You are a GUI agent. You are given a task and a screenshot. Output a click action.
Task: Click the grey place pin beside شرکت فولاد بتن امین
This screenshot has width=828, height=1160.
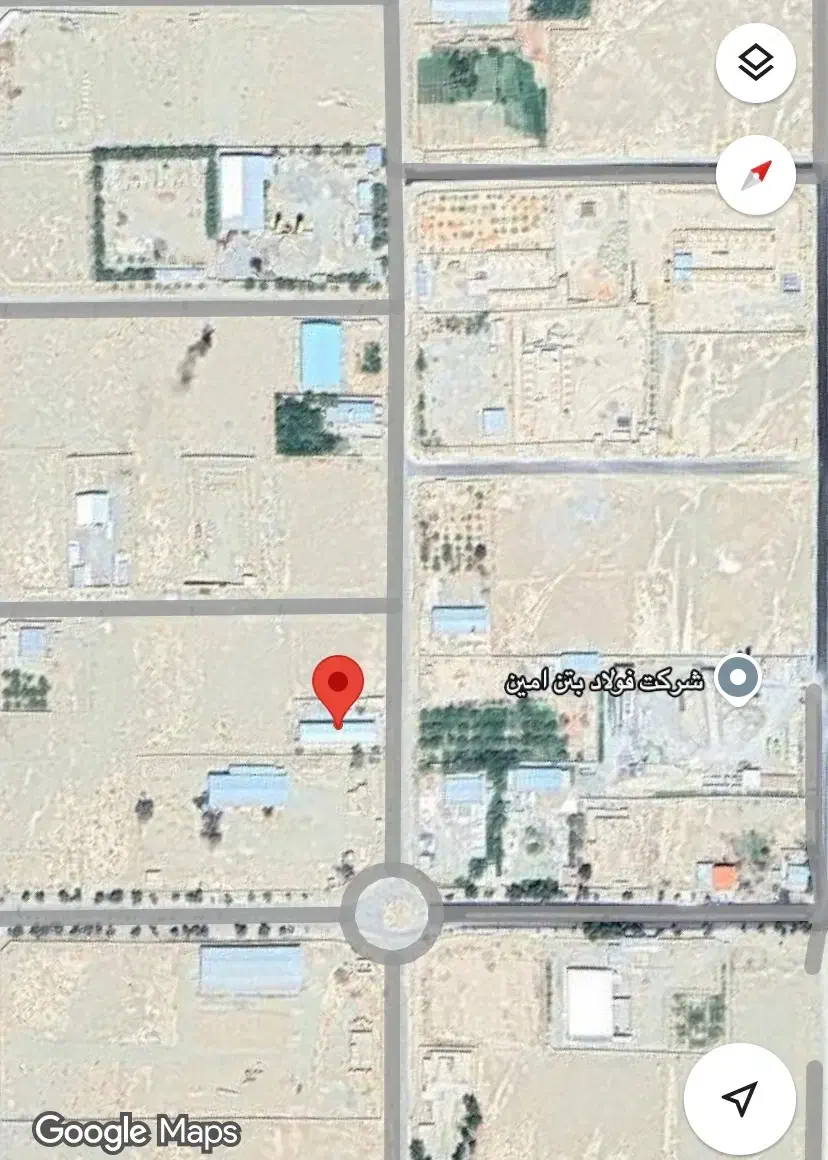(x=739, y=677)
